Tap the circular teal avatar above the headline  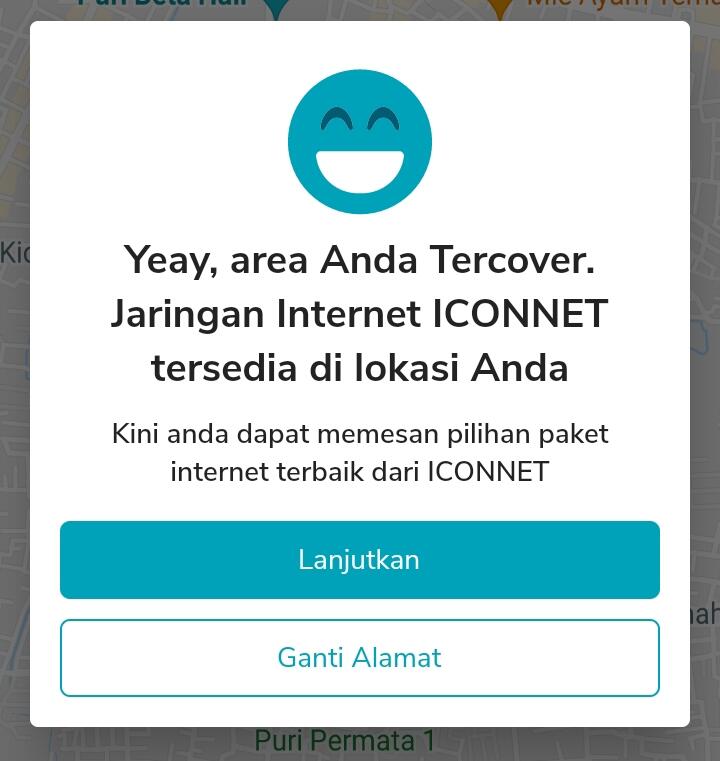[x=360, y=141]
